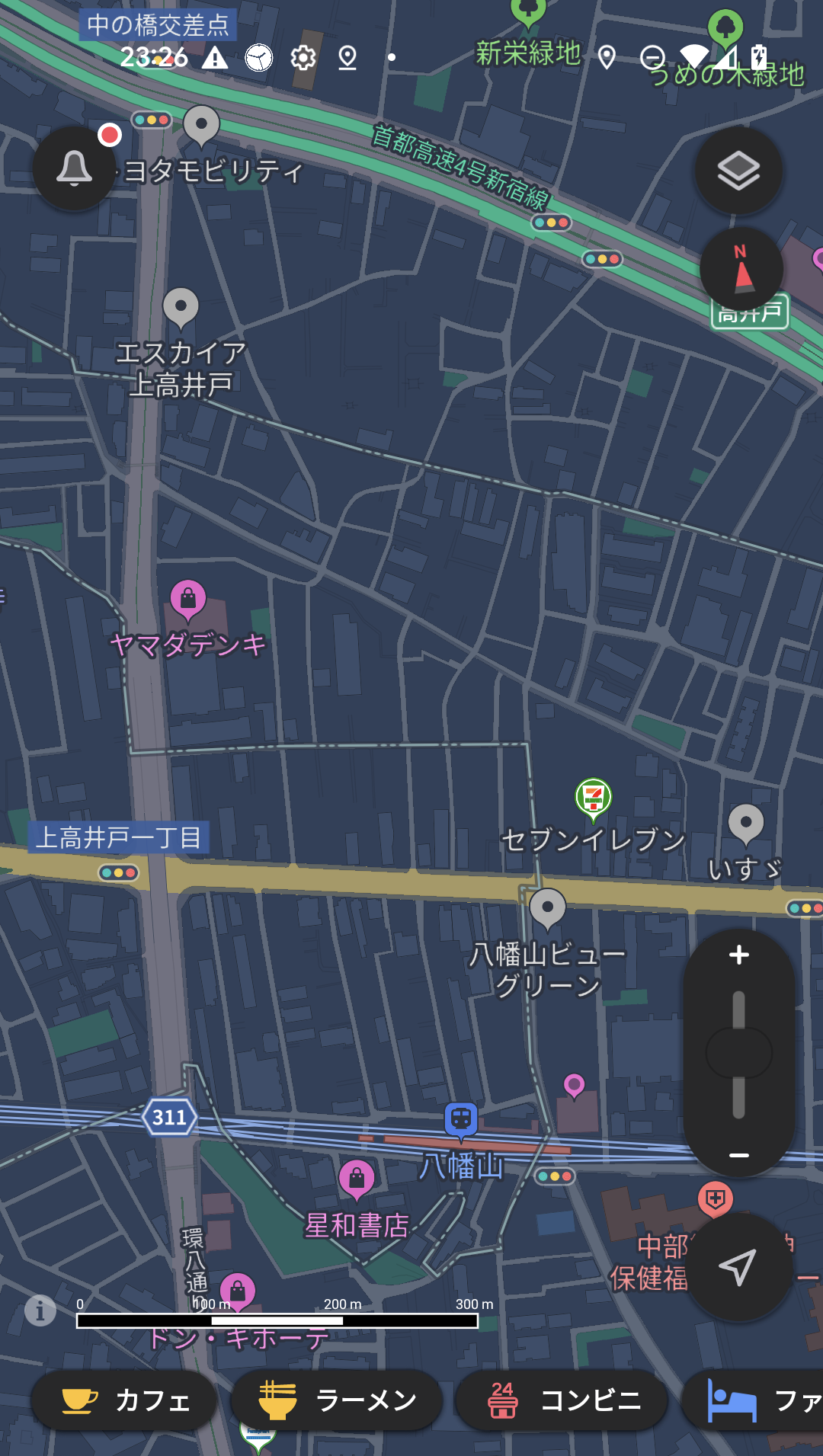The width and height of the screenshot is (823, 1456).
Task: Select the ラーメン category chip
Action: tap(337, 1400)
